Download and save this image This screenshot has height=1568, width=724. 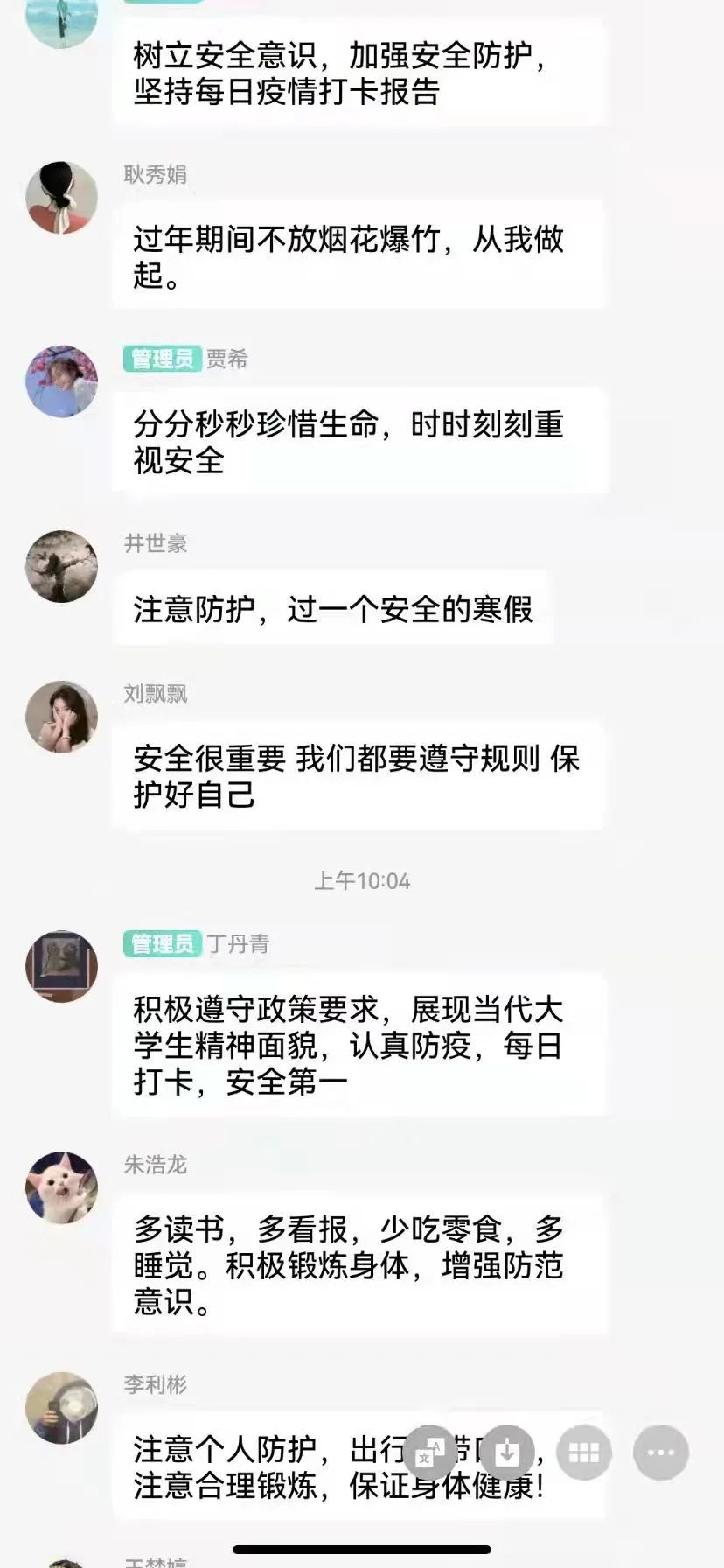click(507, 1452)
